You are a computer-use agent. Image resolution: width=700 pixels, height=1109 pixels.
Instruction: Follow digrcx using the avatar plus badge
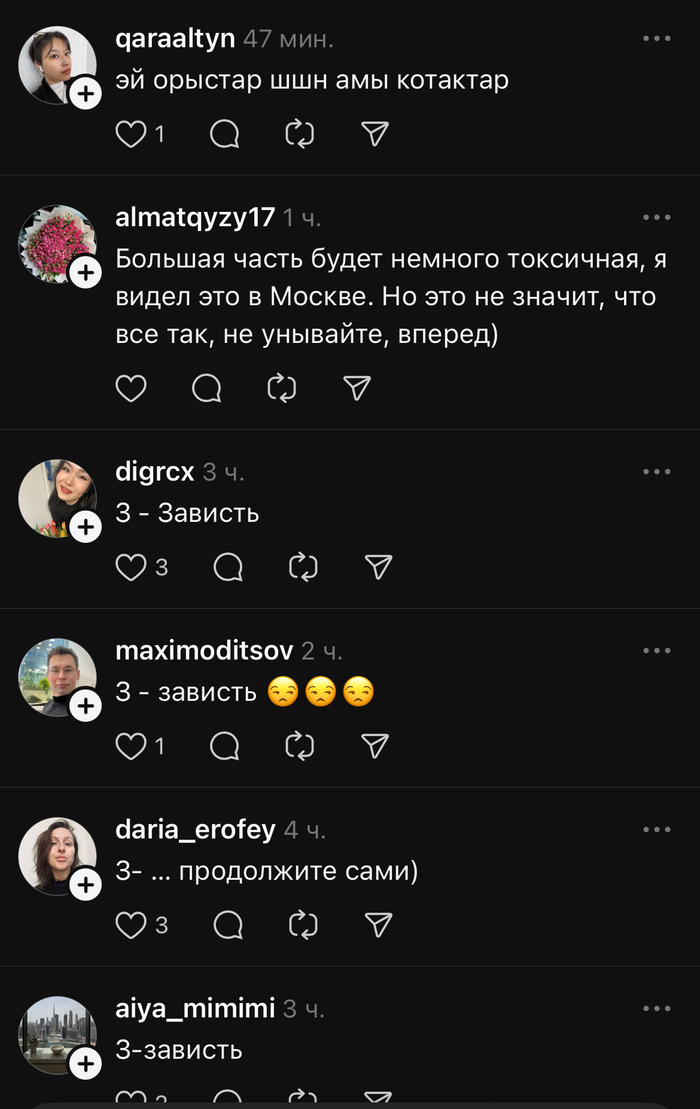click(x=86, y=527)
